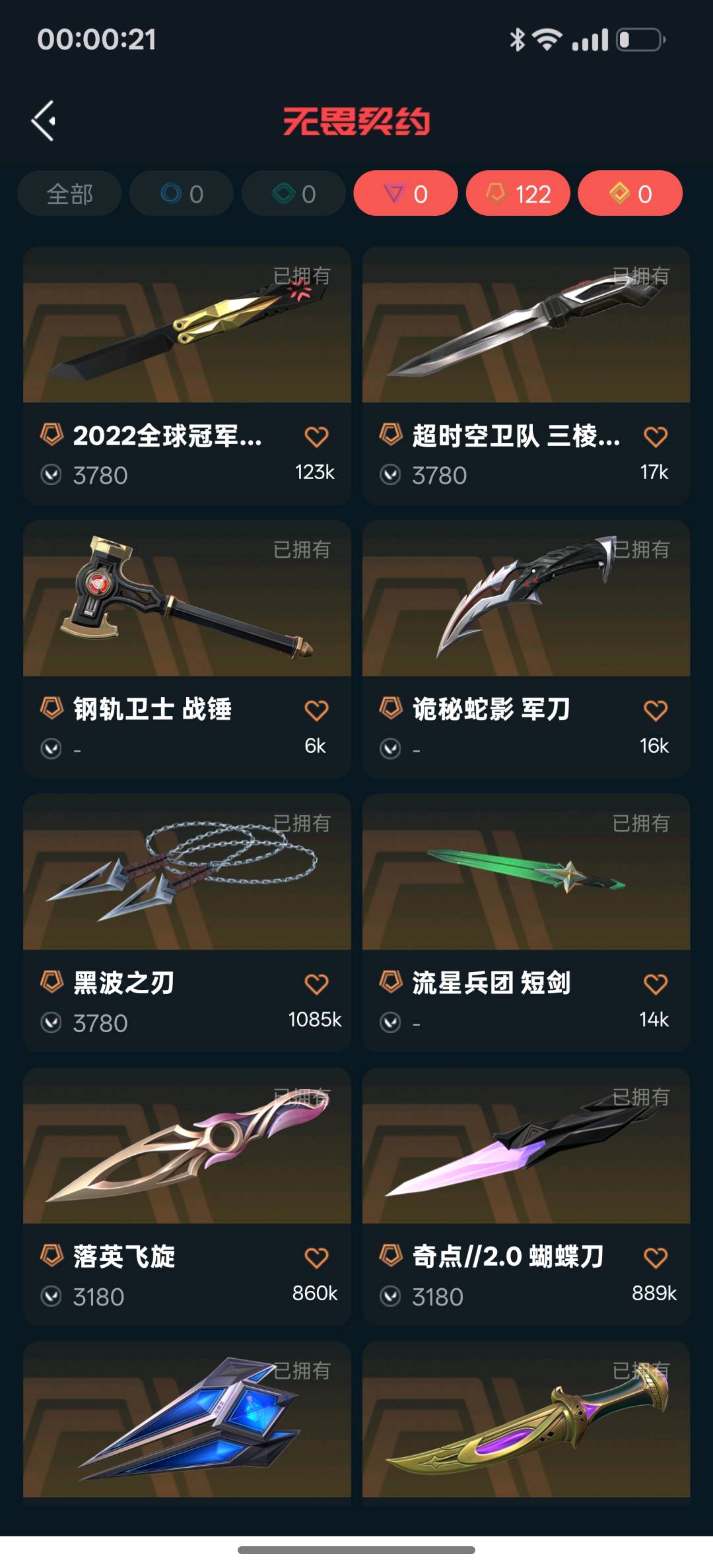The height and width of the screenshot is (1568, 713).
Task: Favorite the 奇点//2.0 蝴蝶刀 skin
Action: (x=655, y=1258)
